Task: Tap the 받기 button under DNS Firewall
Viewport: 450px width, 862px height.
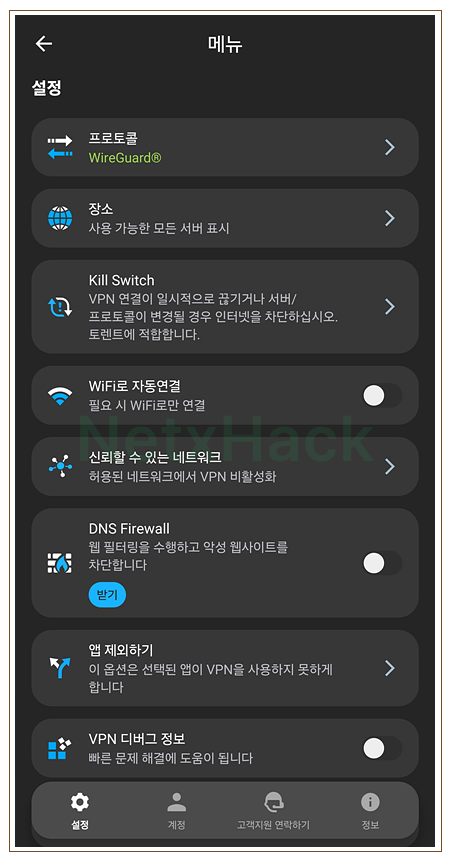Action: 107,595
